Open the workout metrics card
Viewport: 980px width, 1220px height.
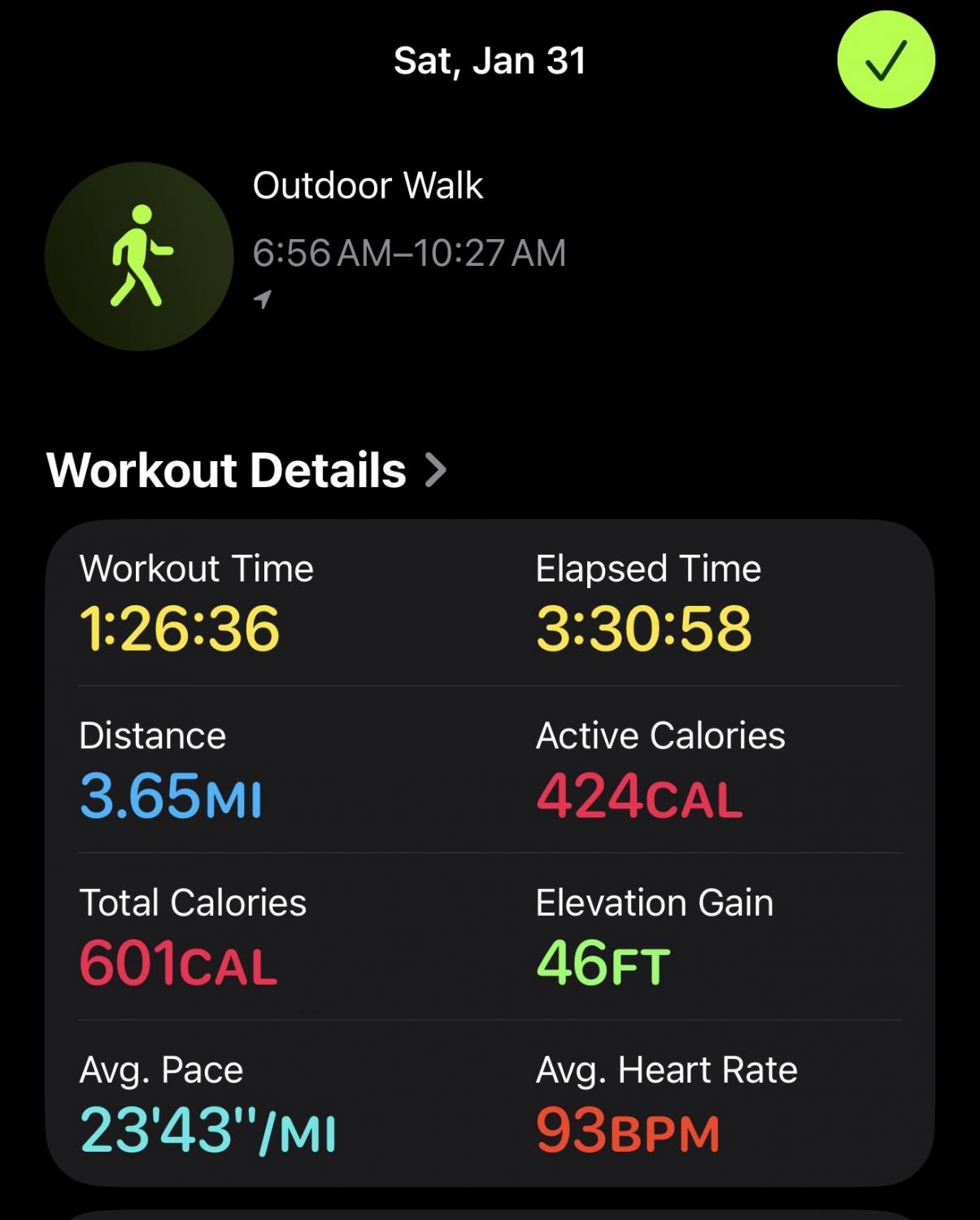point(490,852)
